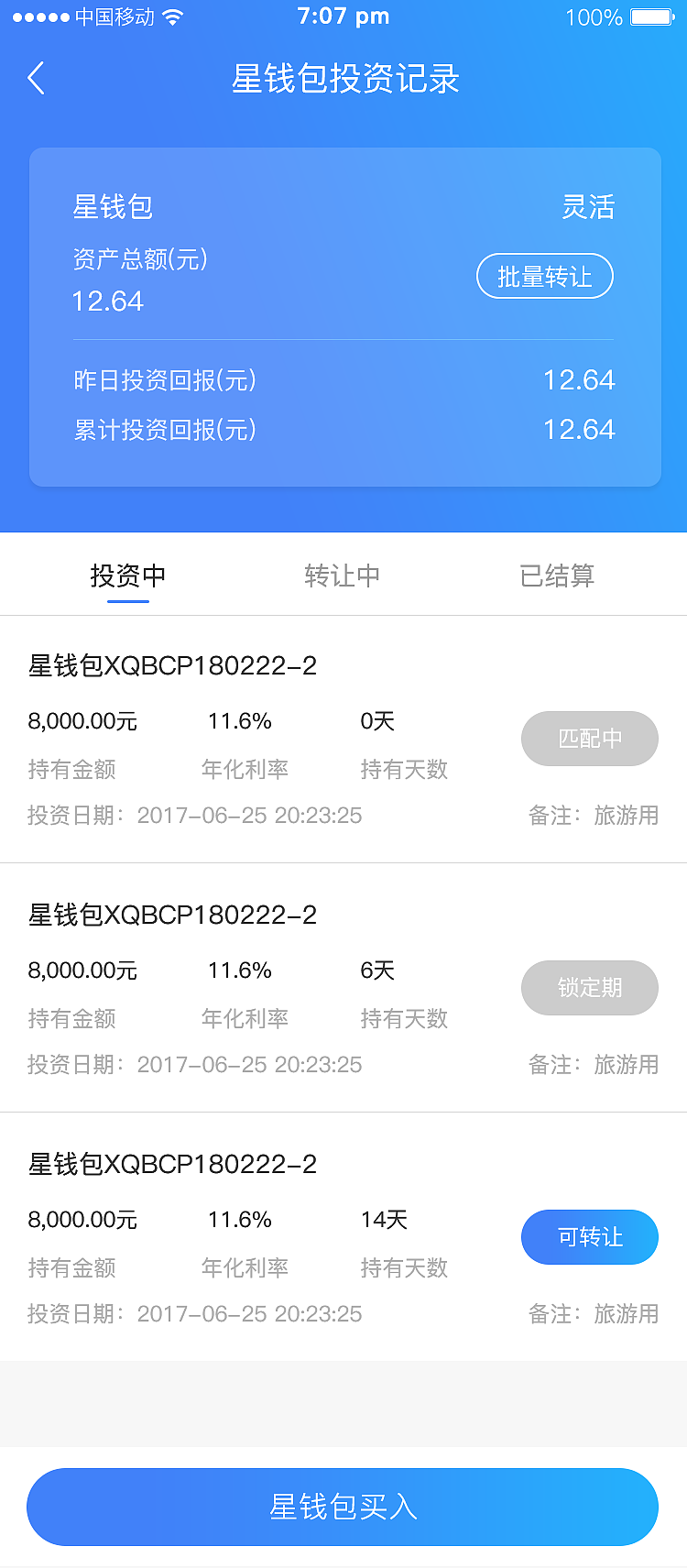Tap the 可转让 status badge

[x=589, y=1236]
